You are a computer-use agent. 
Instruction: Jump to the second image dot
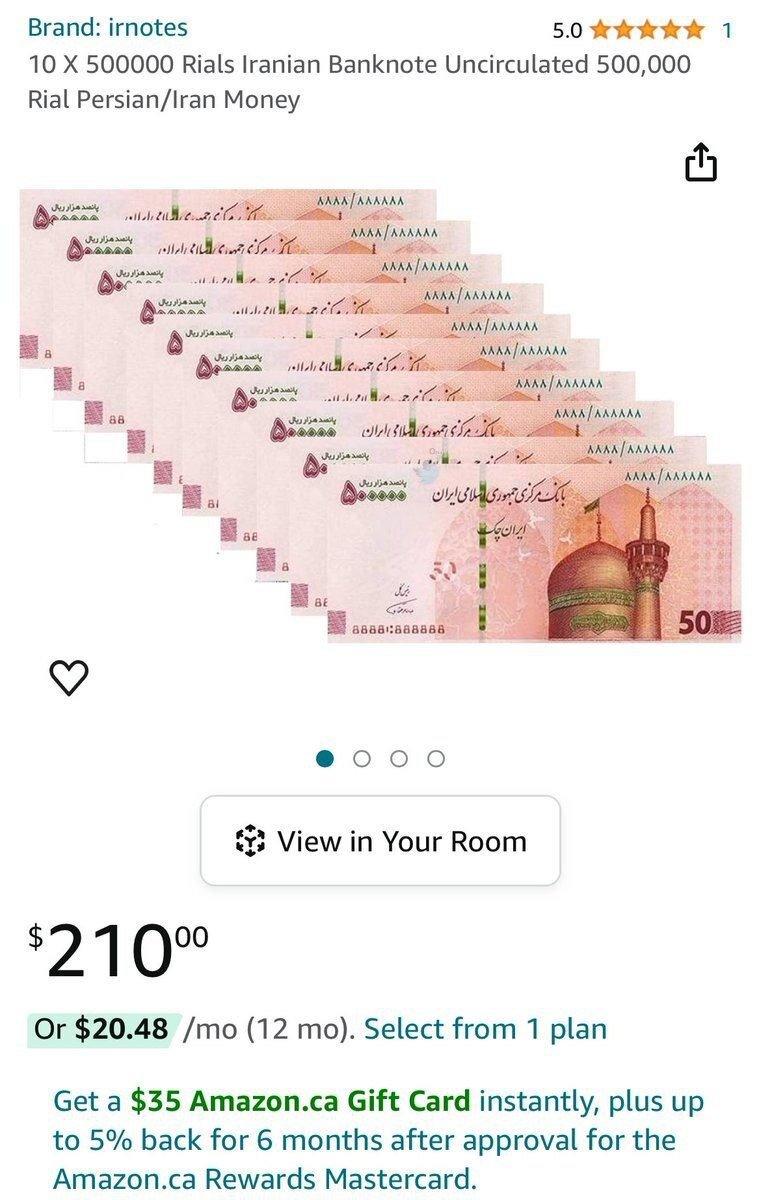pyautogui.click(x=362, y=759)
